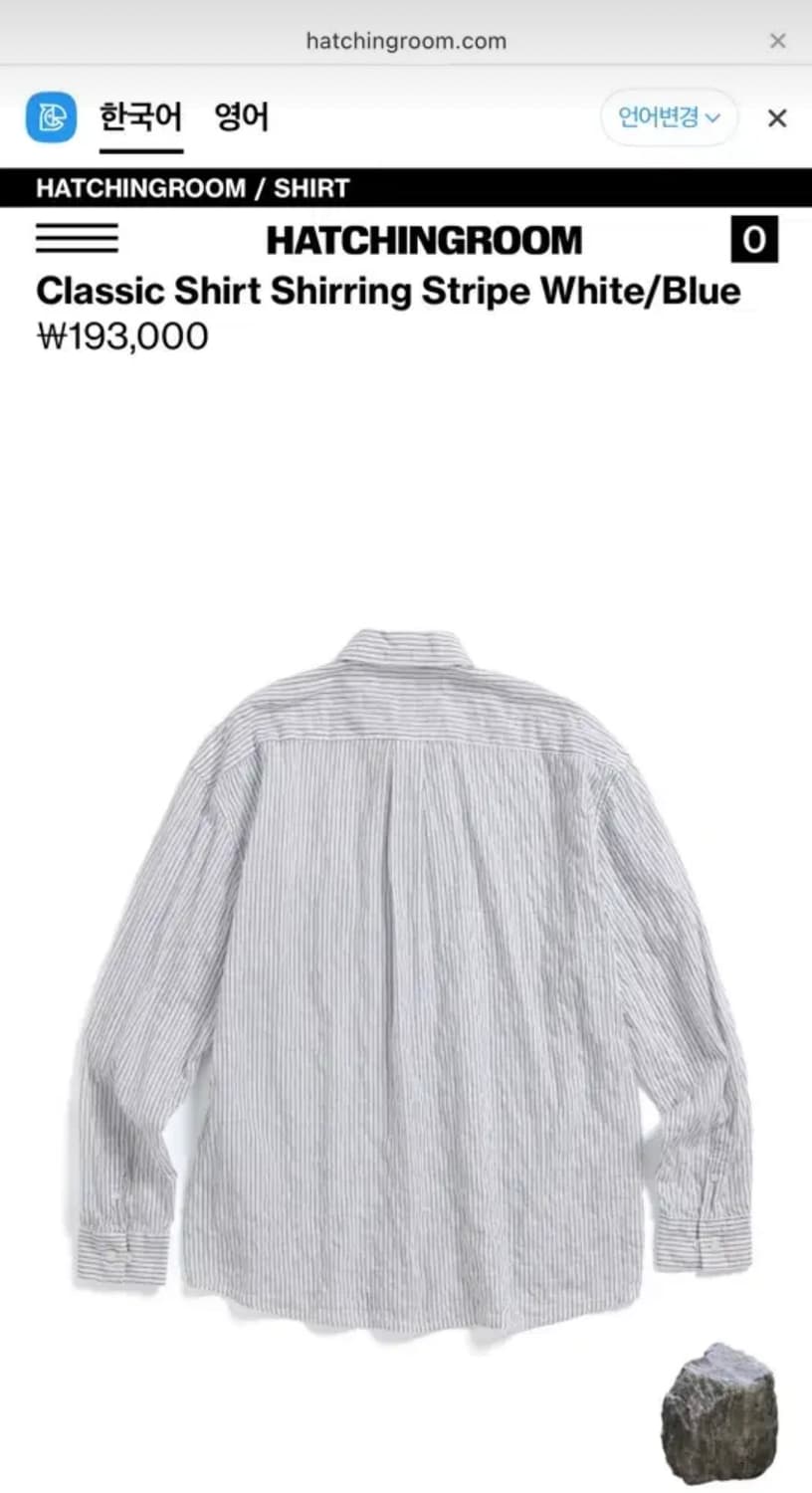This screenshot has width=812, height=1493.
Task: Open the shopping cart showing 0 items
Action: [753, 239]
